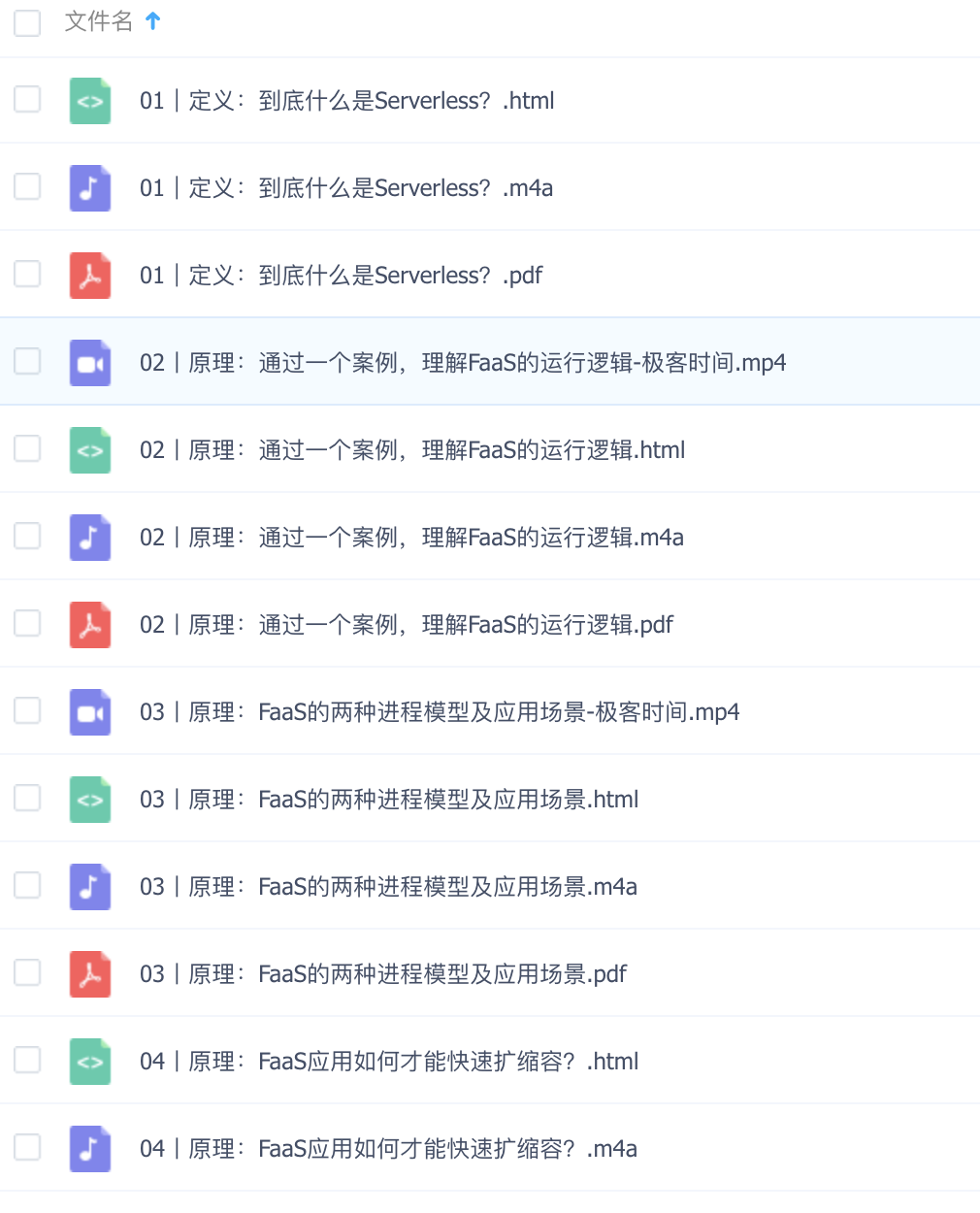Play 03 FaaS的两种进程模型及应用场景.m4a audio
Screen dimensions: 980x1213
coord(388,887)
